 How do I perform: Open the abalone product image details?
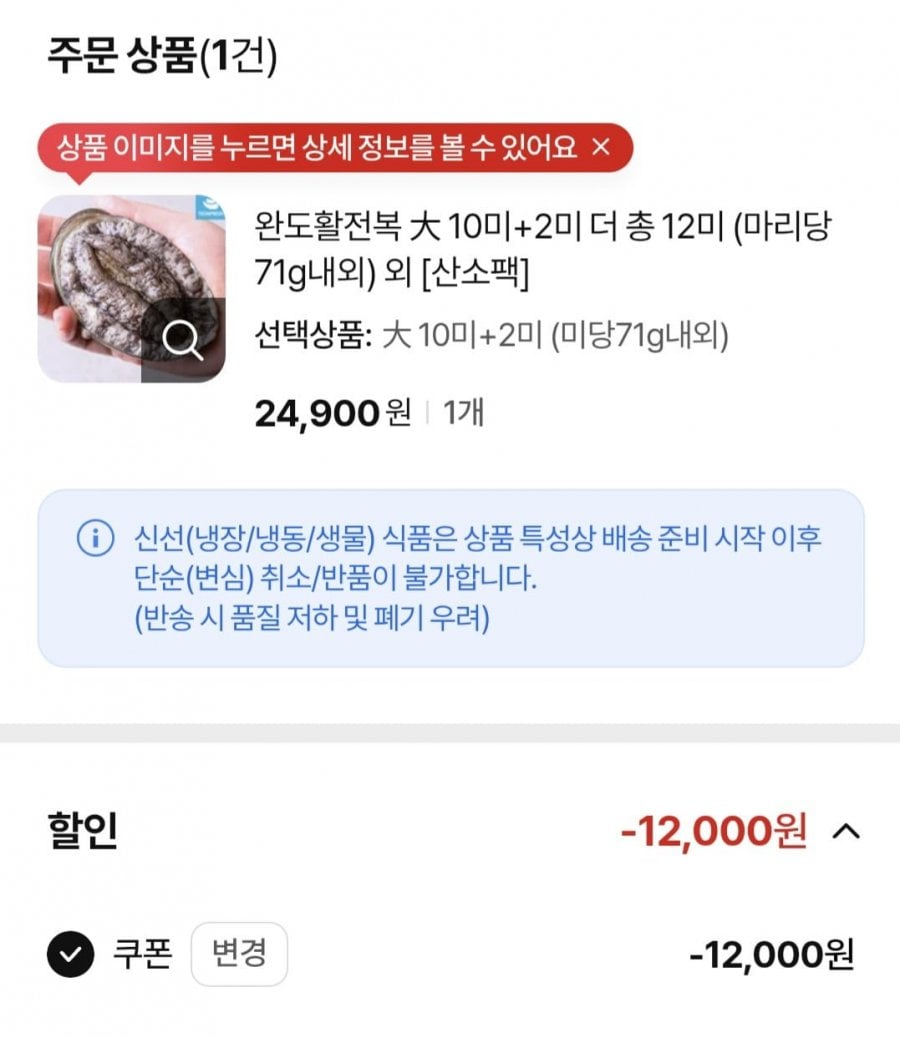click(x=132, y=289)
